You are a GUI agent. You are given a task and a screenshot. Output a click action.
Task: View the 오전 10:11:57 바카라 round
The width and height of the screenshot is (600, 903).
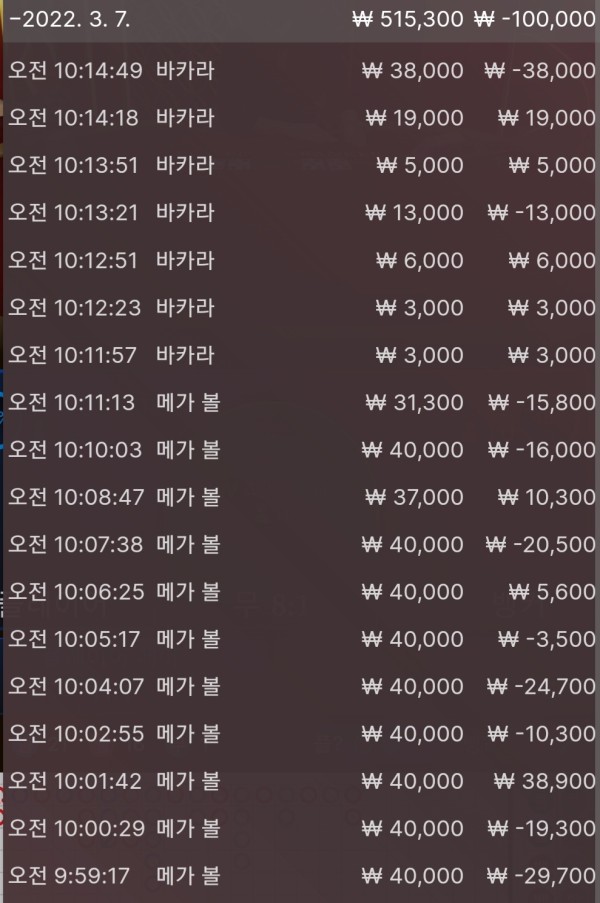click(300, 355)
